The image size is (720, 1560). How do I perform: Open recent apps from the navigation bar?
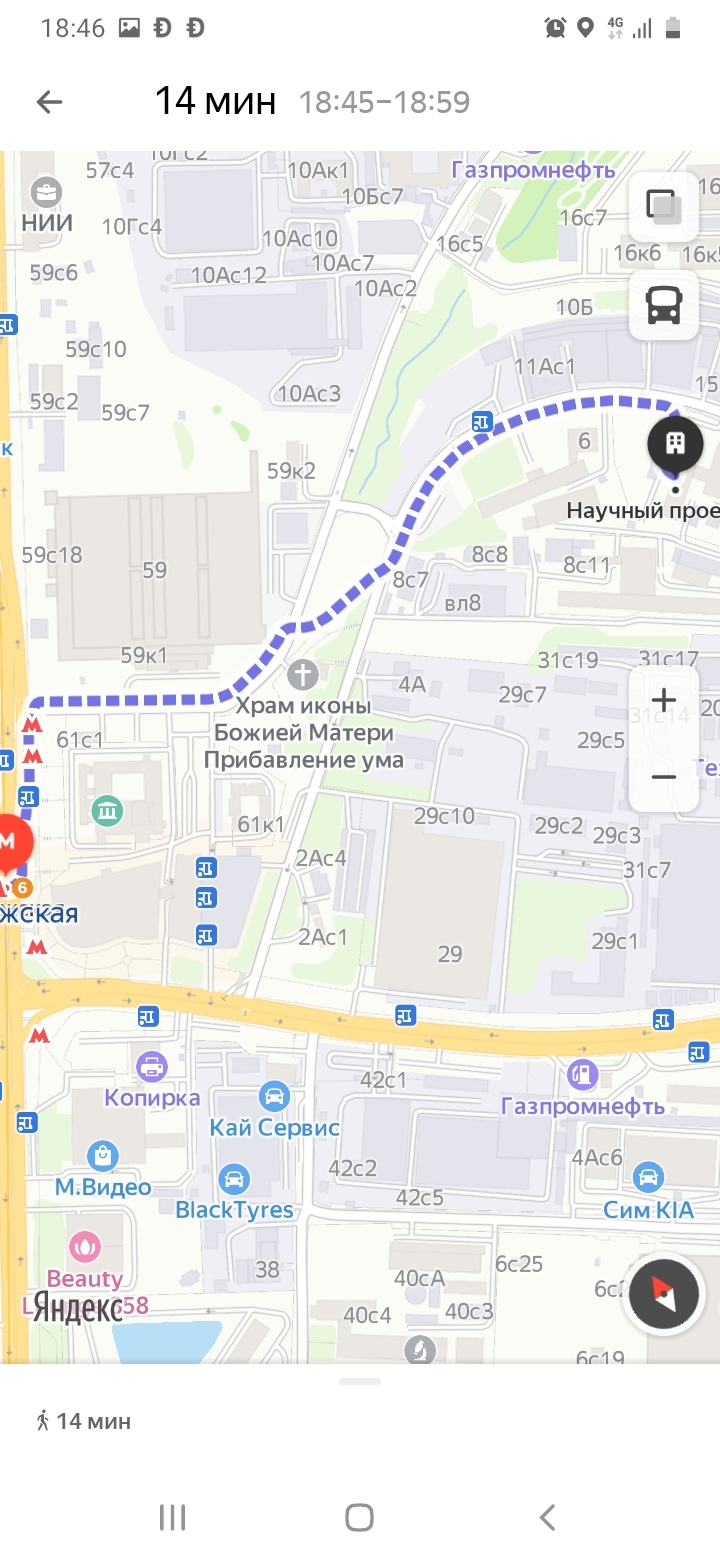coord(173,1517)
